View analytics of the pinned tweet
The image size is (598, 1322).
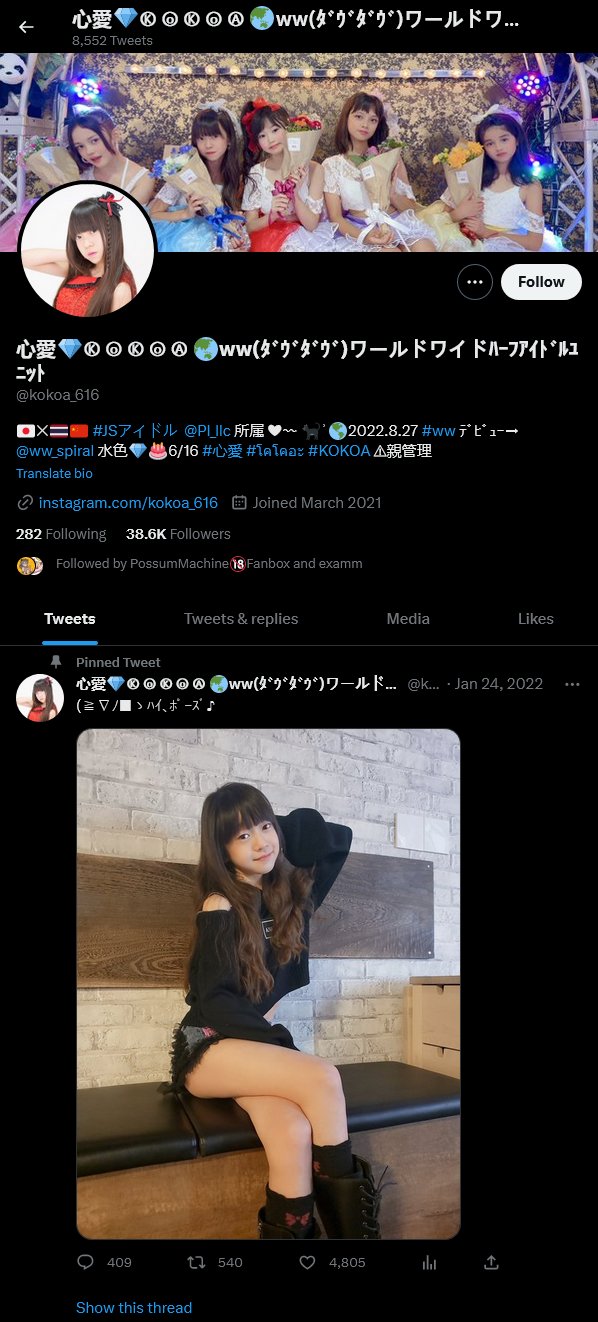point(429,1262)
